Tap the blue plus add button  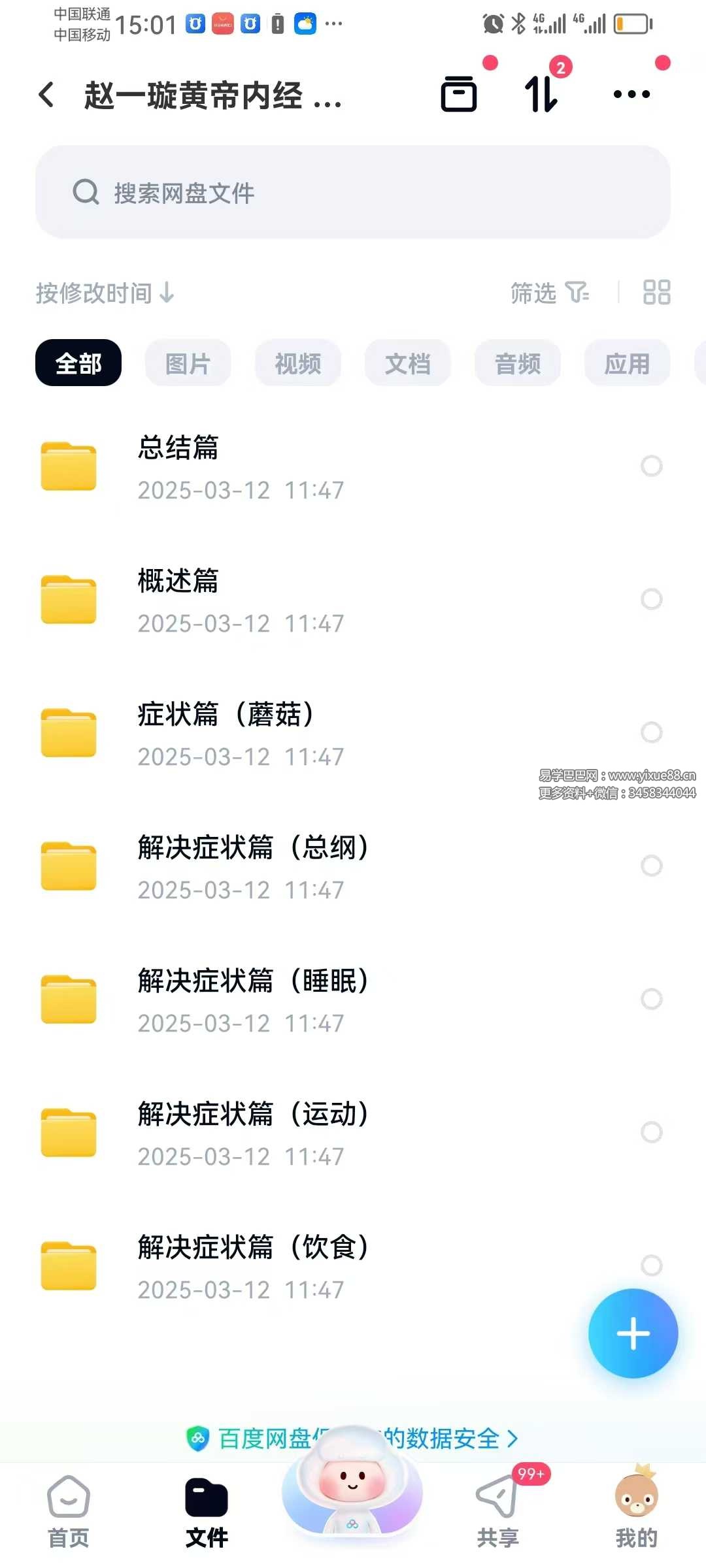click(633, 1333)
